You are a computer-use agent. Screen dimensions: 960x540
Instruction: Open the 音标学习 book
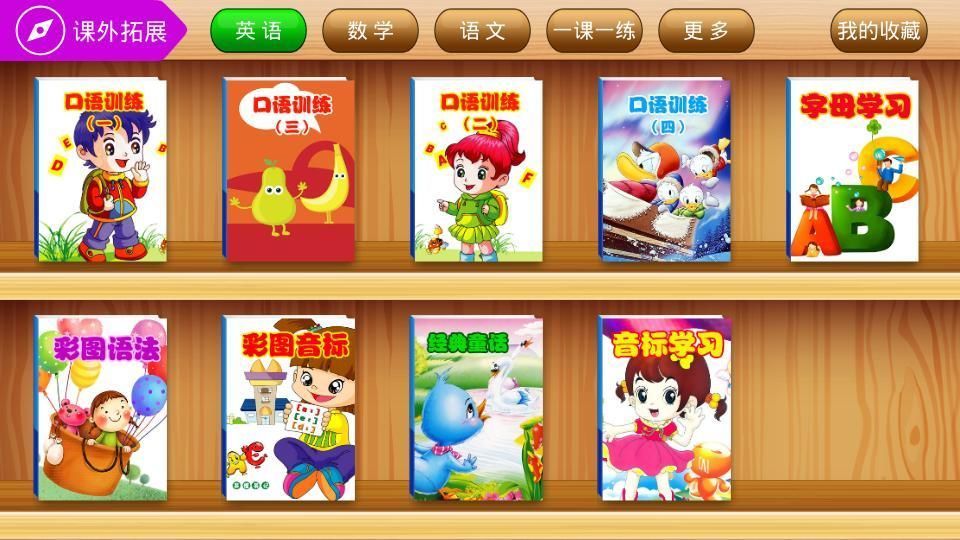tap(664, 408)
